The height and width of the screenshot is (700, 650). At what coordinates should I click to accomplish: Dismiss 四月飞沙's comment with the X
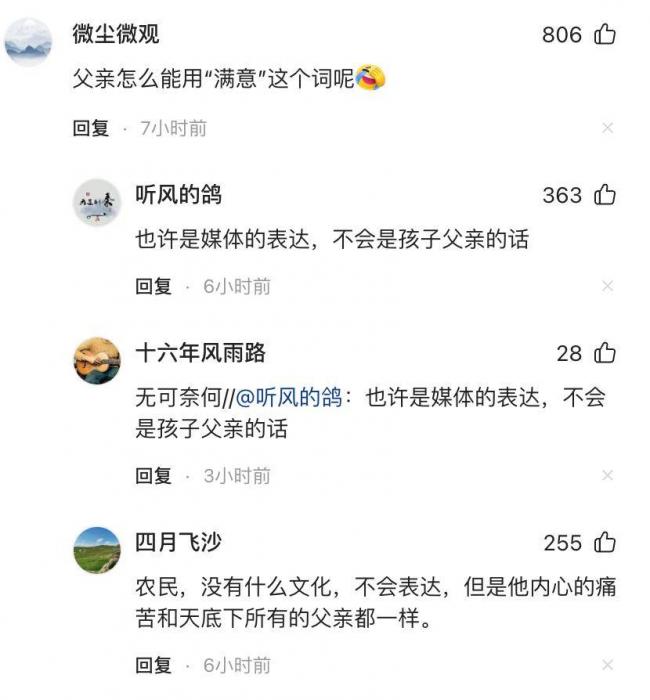[607, 665]
